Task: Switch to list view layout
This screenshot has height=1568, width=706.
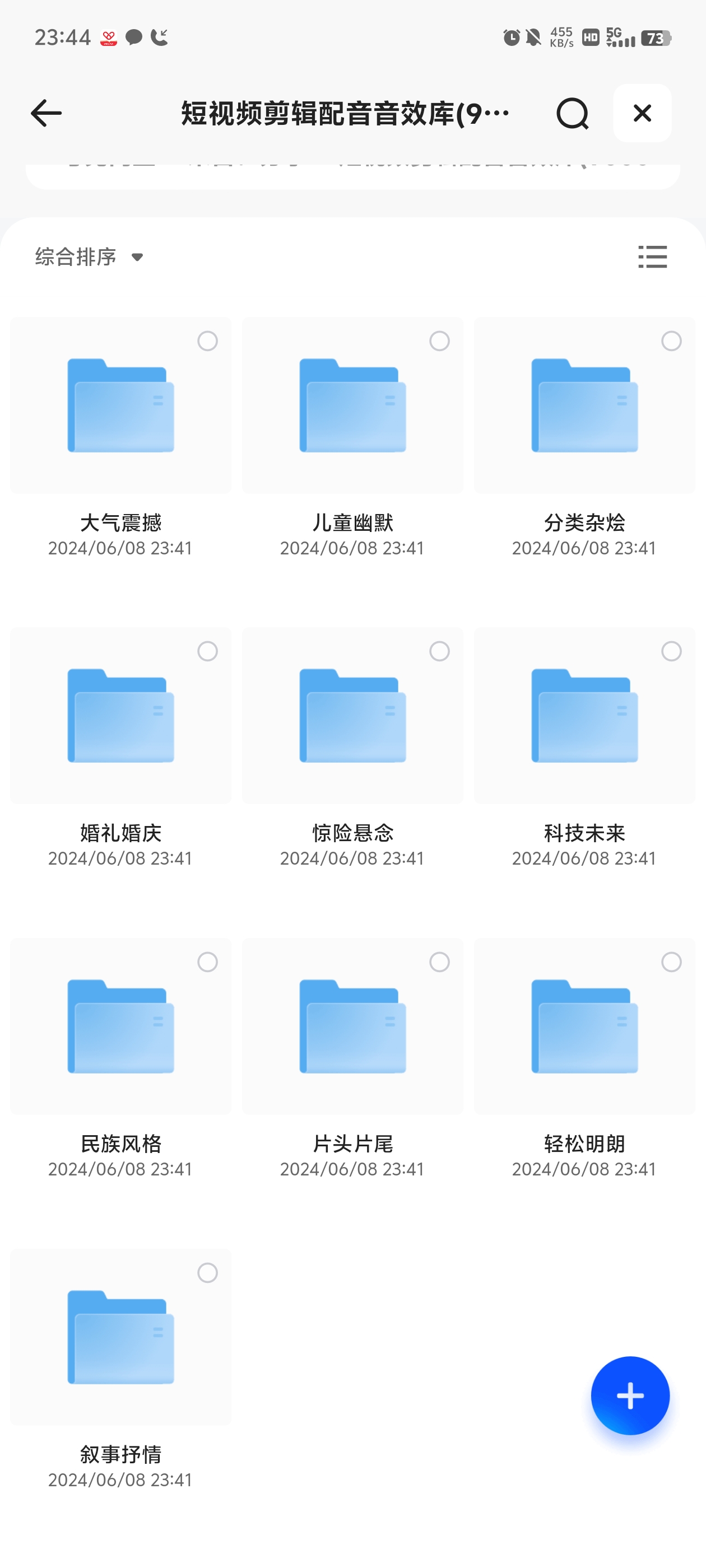Action: coord(652,257)
